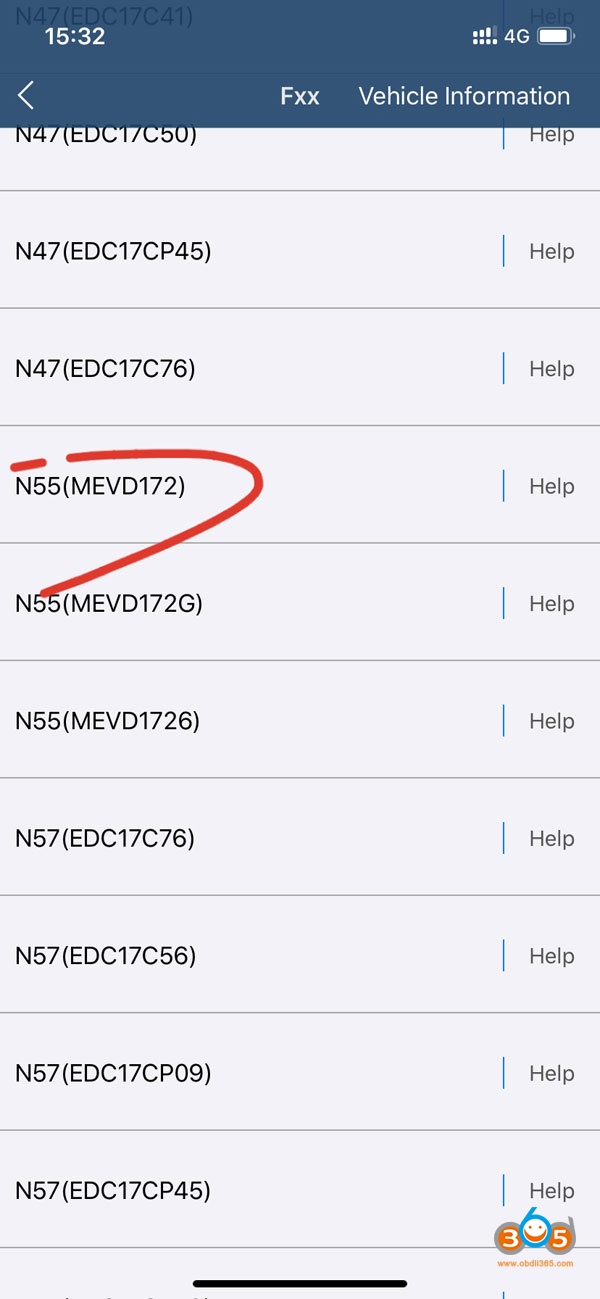Tap Help beside N55(MEVD1726)

551,721
